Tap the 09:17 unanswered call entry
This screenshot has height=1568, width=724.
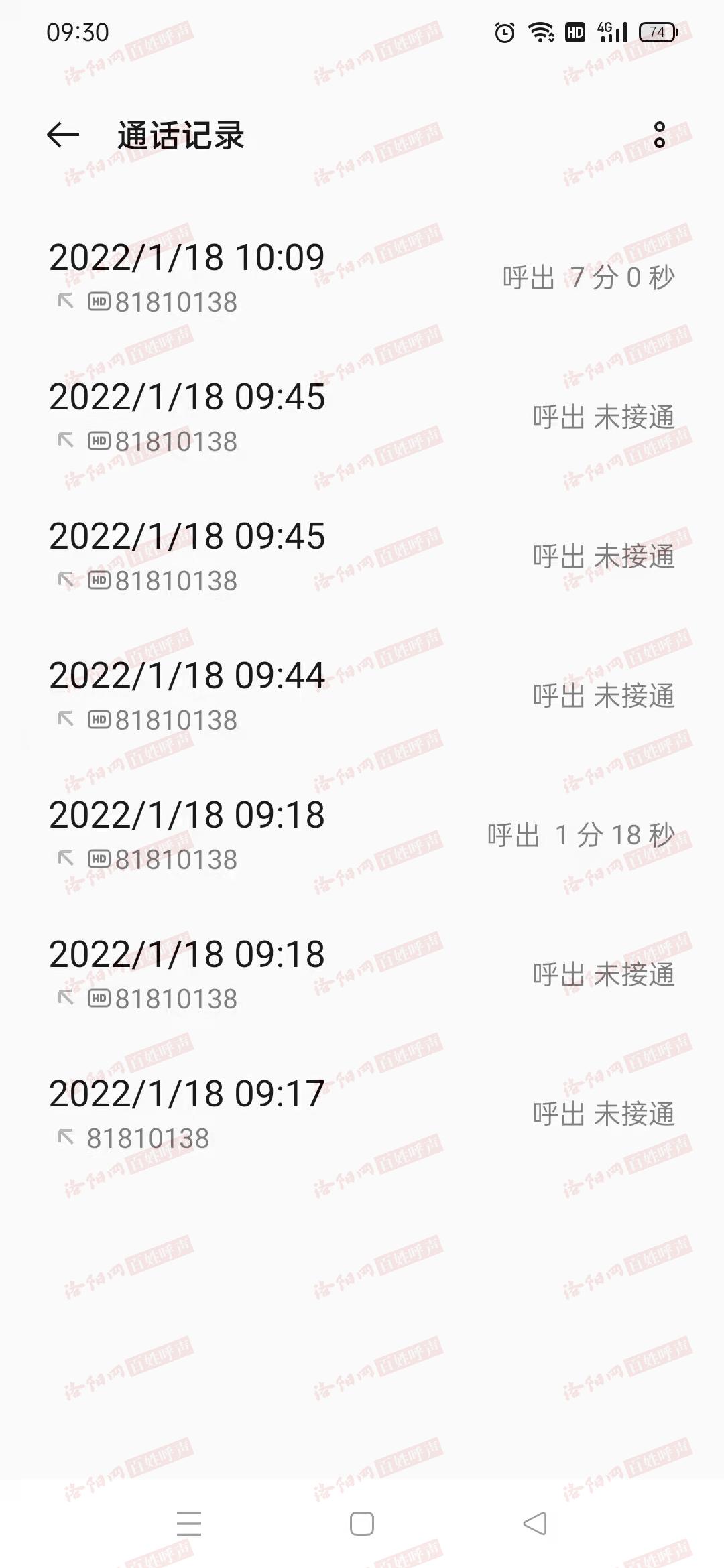coord(362,1114)
